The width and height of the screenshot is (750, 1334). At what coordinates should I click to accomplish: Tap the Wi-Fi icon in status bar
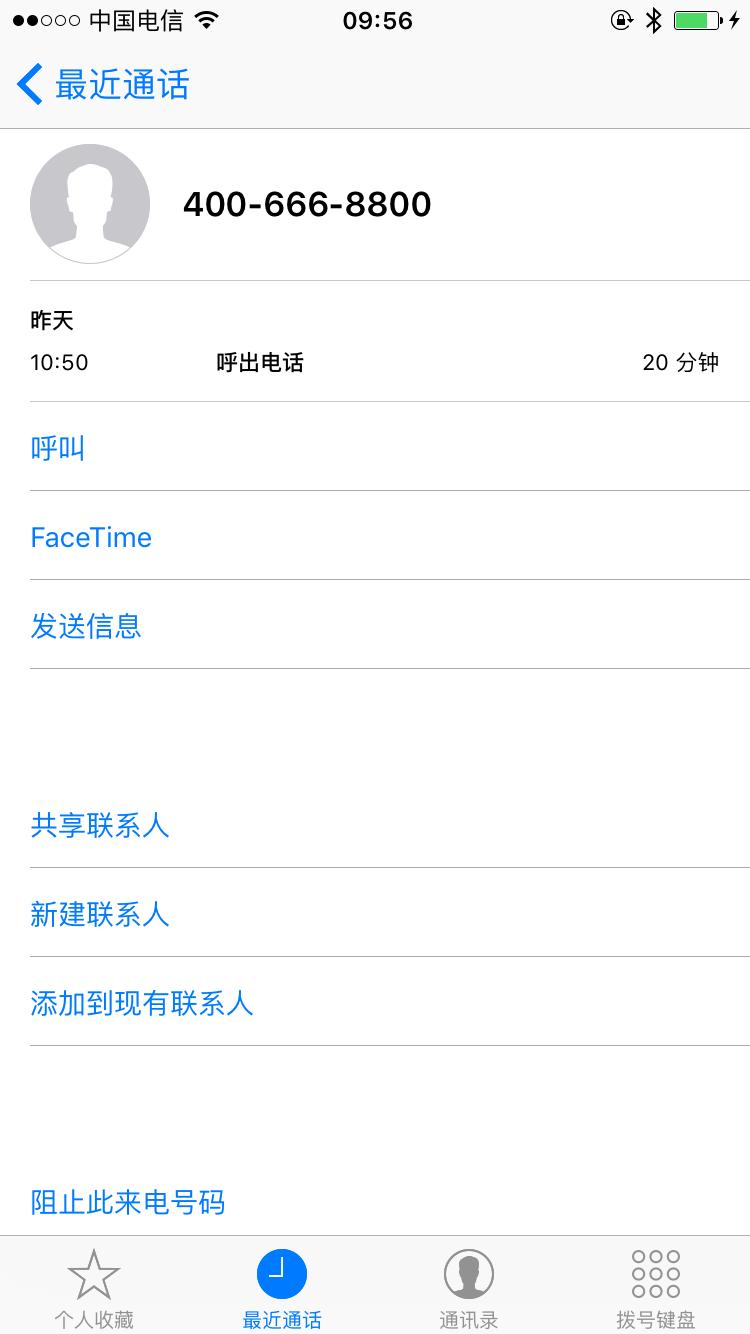tap(206, 18)
